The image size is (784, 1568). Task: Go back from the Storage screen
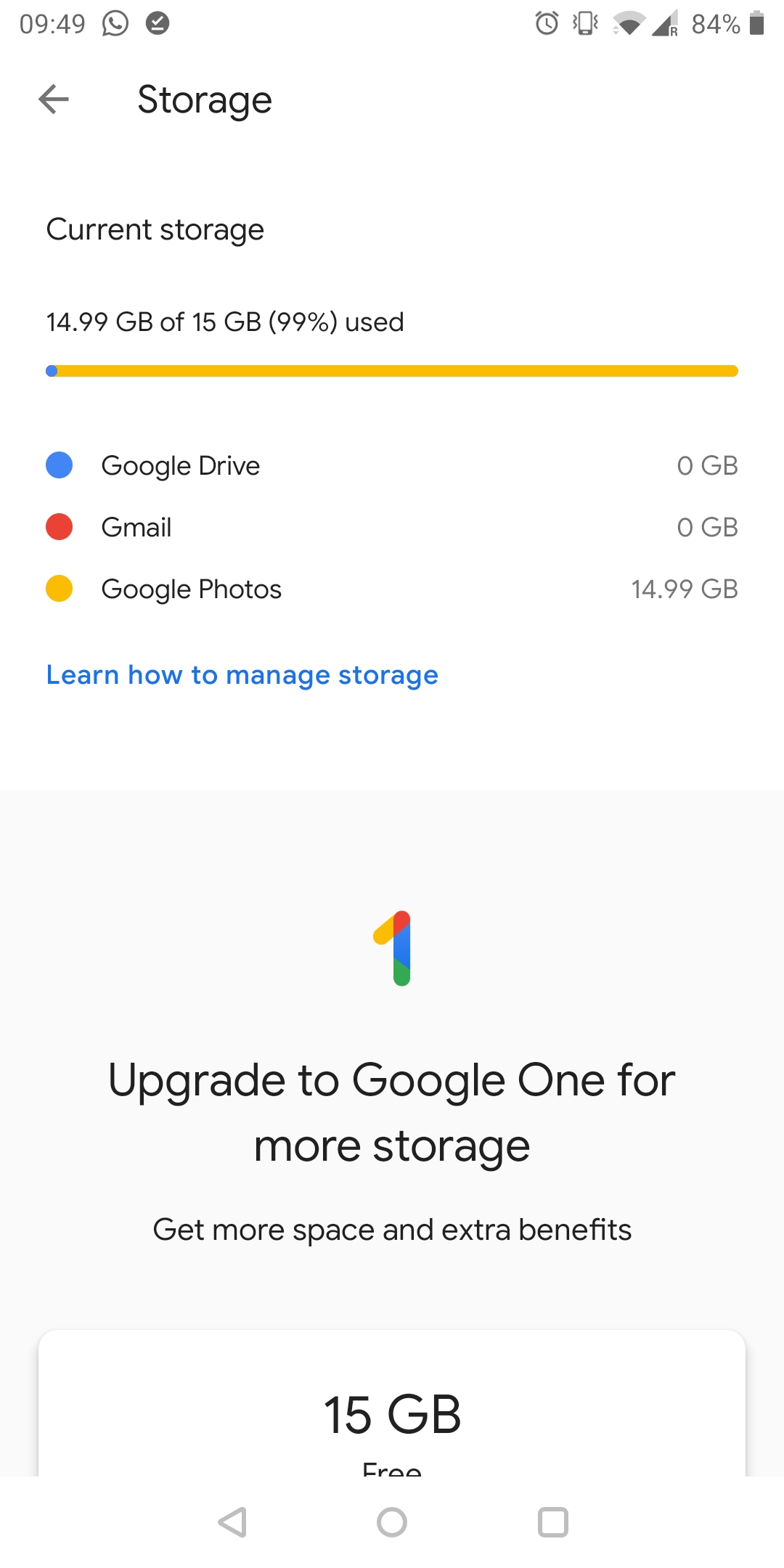coord(54,99)
